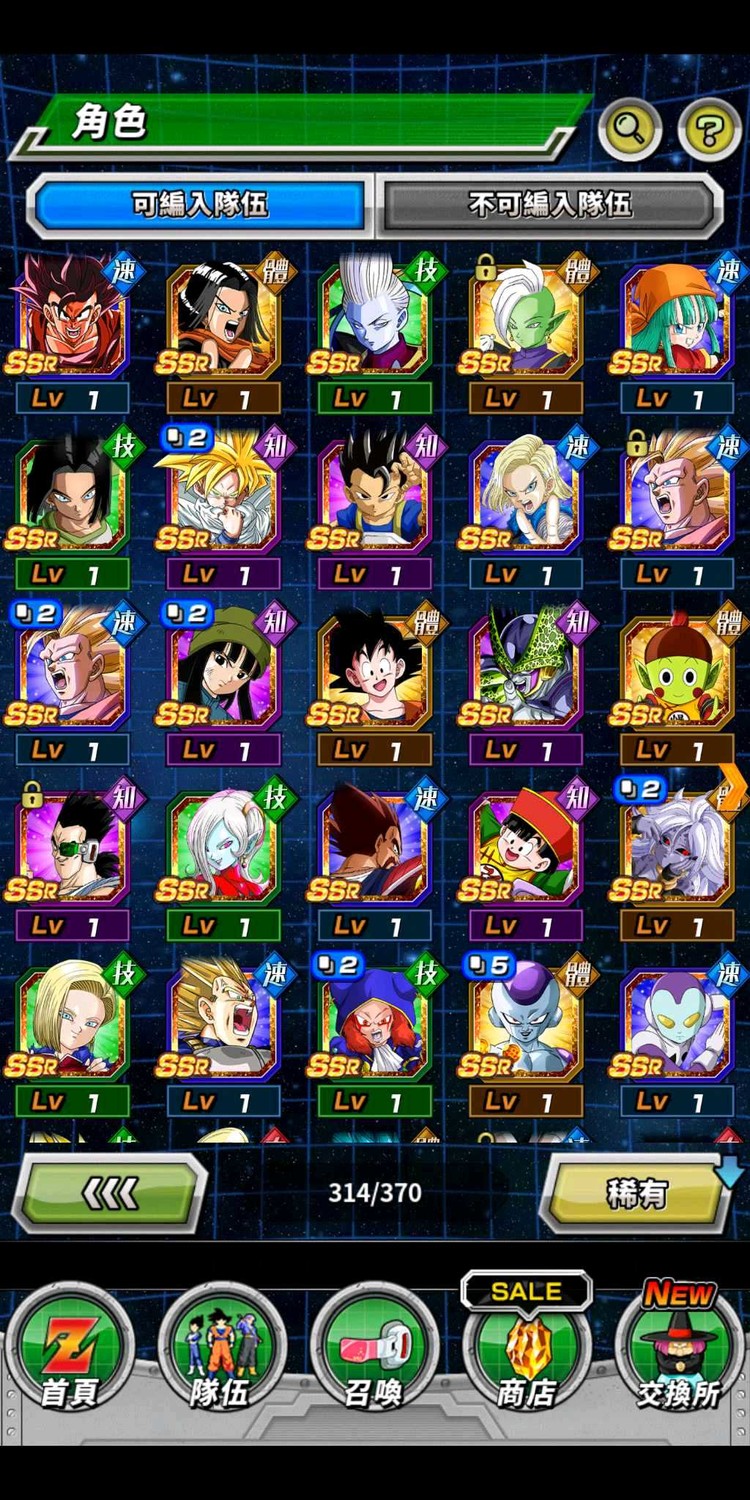Screen dimensions: 750x1500
Task: Tap the green back arrows button
Action: pos(110,1192)
